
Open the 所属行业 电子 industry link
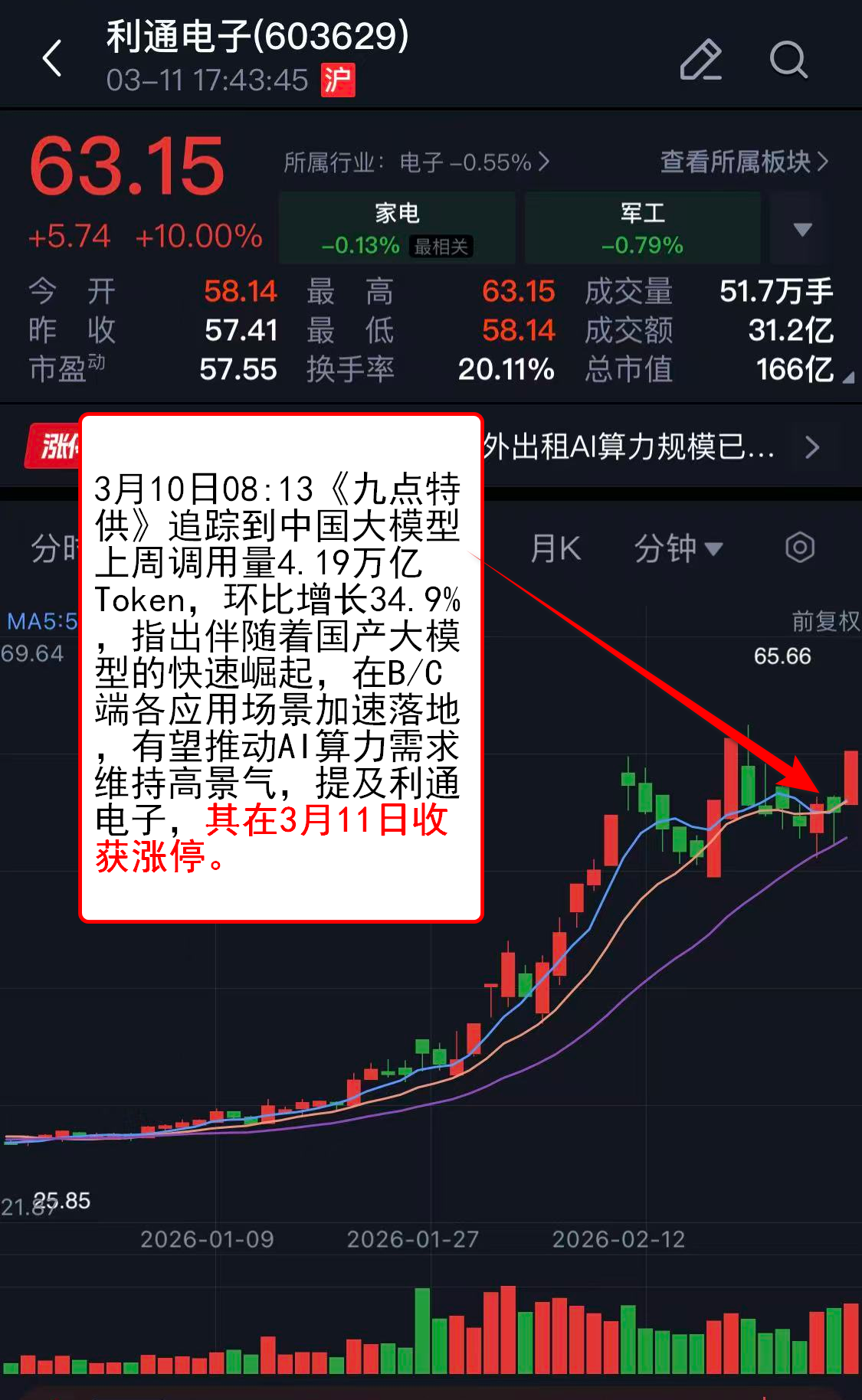[x=416, y=162]
